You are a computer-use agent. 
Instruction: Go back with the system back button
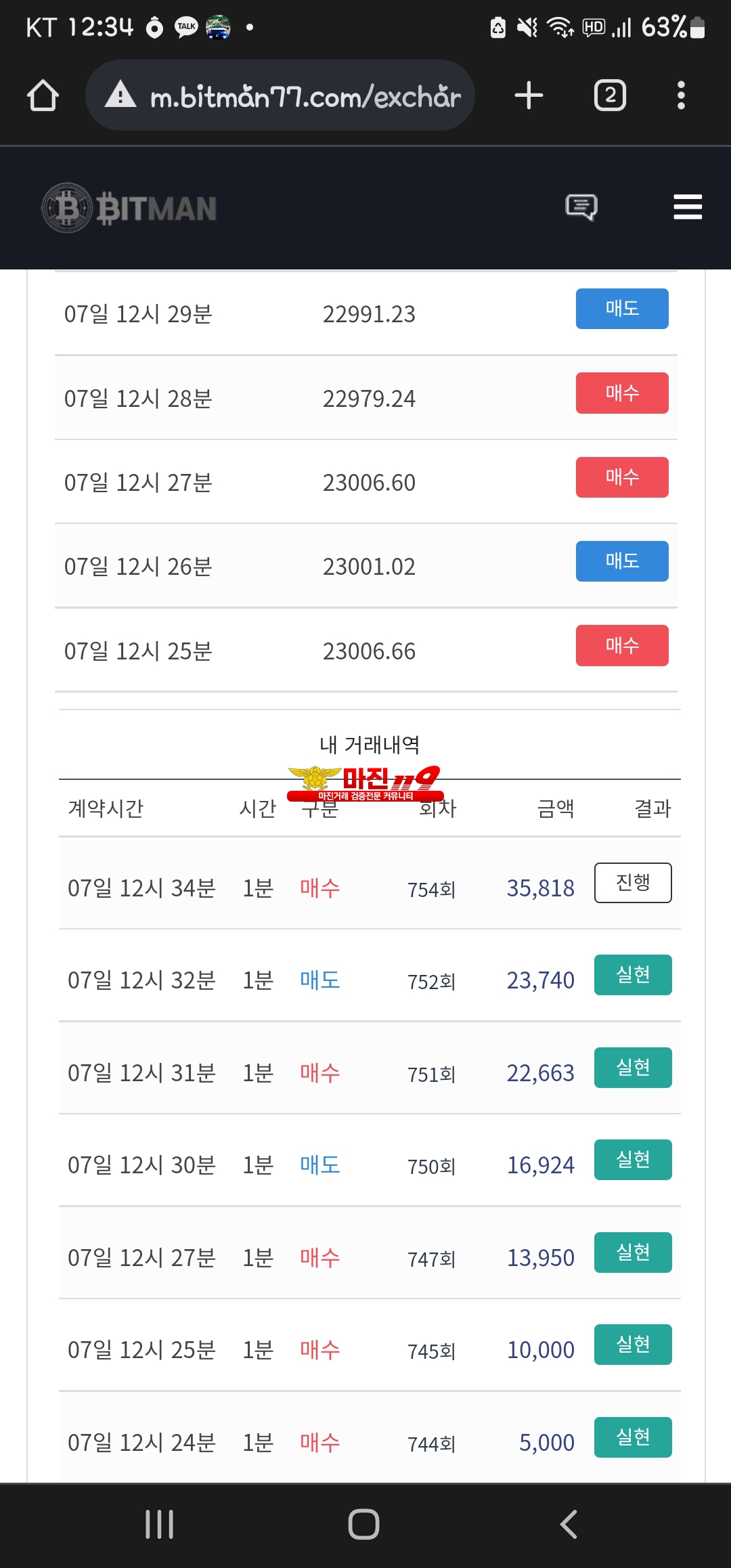click(x=569, y=1525)
